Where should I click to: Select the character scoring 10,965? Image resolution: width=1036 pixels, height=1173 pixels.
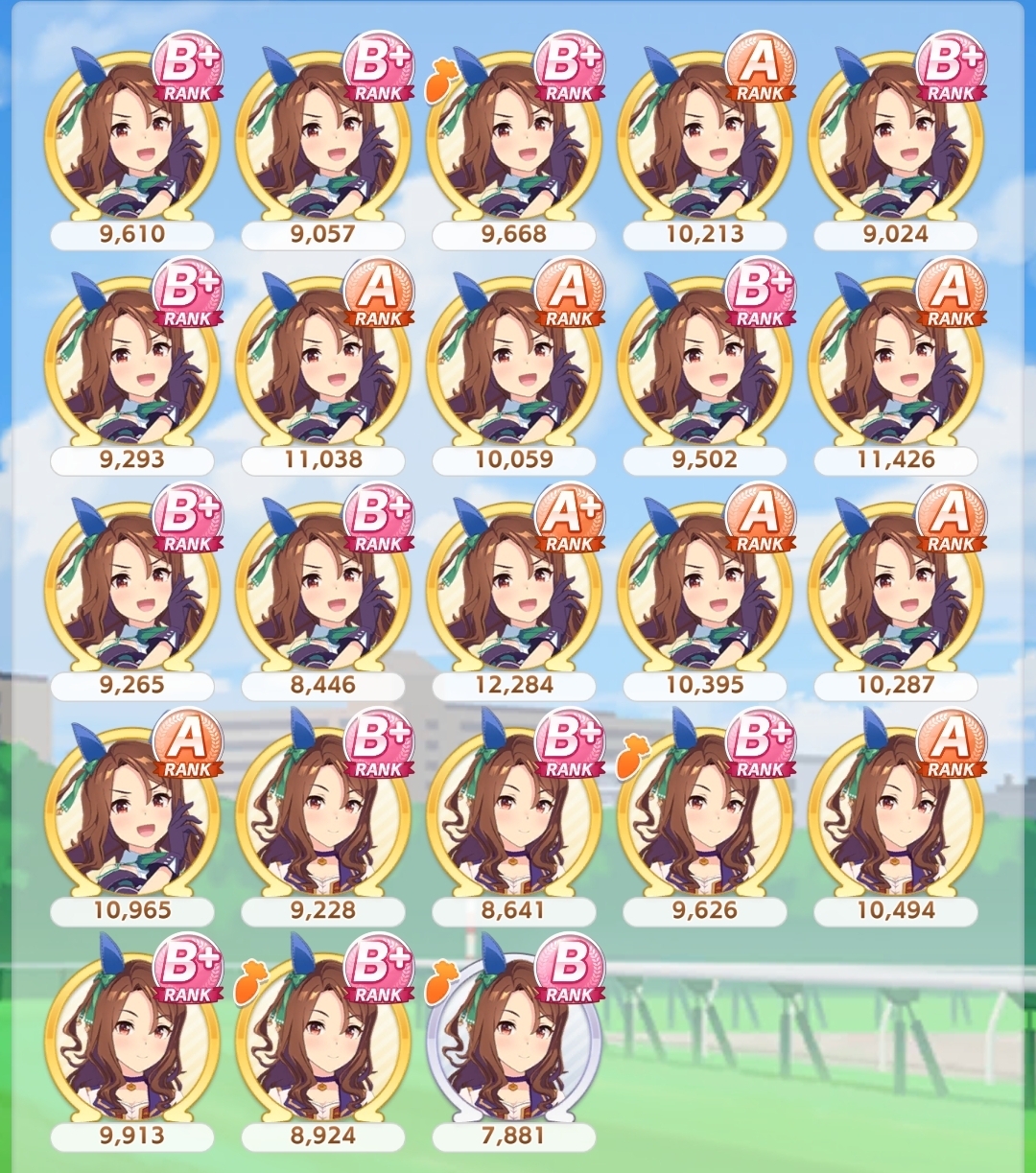pos(131,820)
